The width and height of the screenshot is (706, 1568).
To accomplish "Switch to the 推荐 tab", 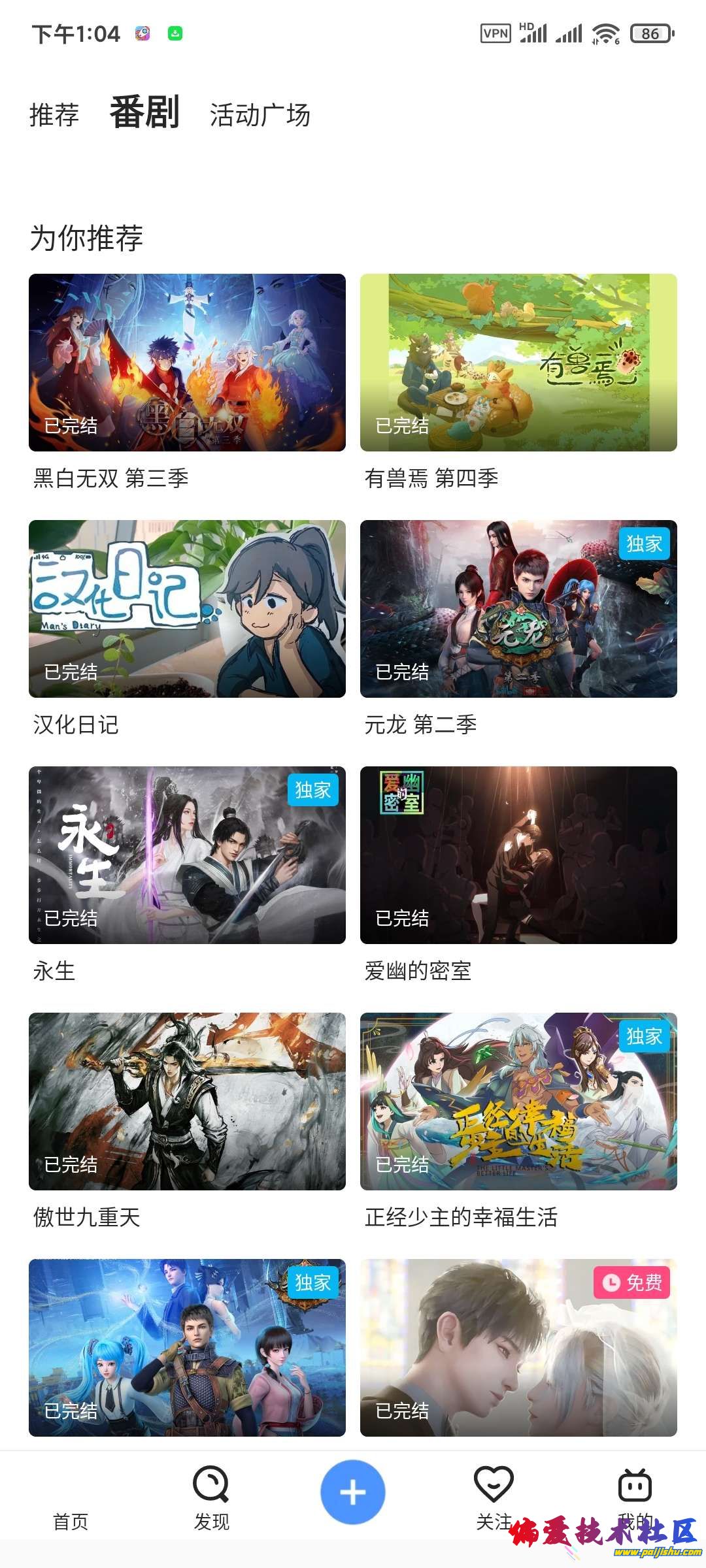I will coord(54,115).
